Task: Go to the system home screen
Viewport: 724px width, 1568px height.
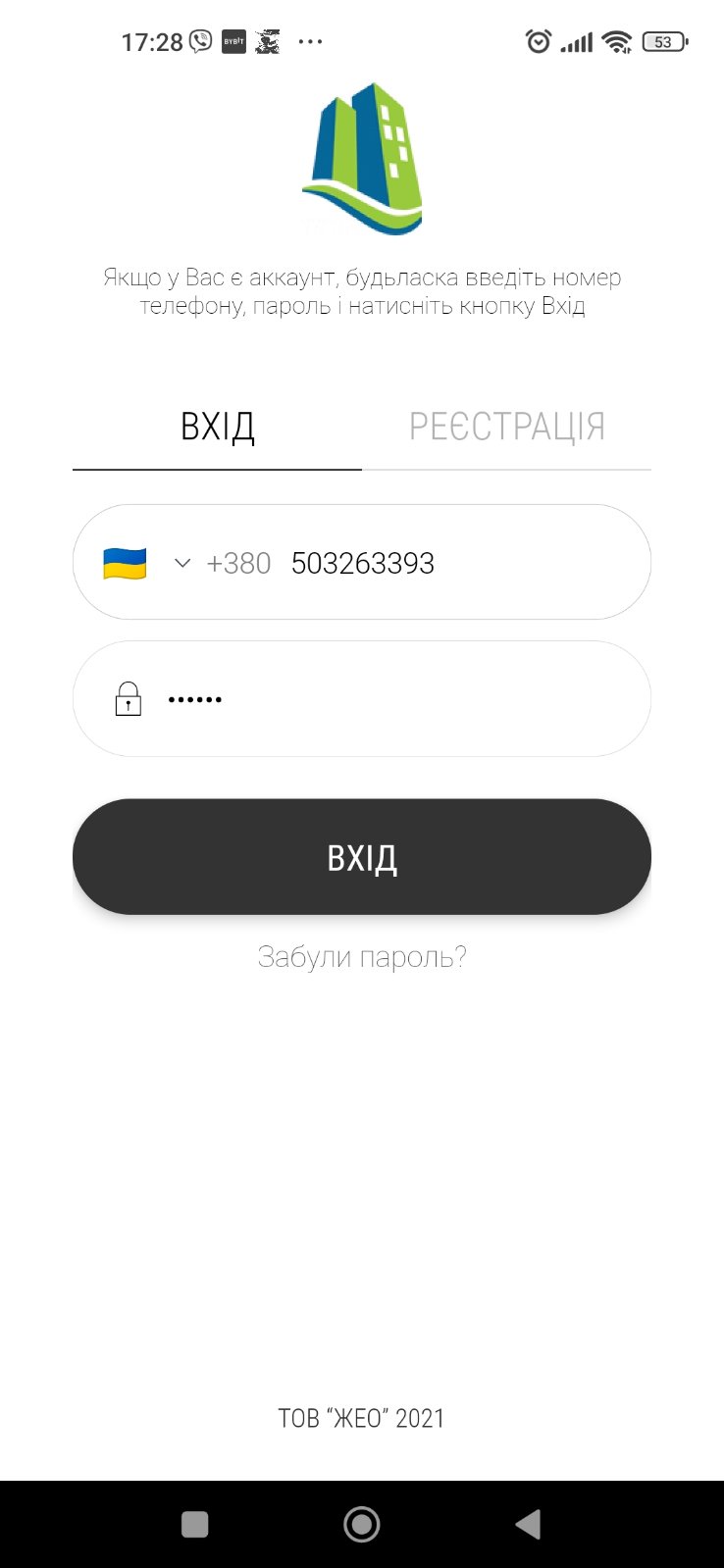Action: pos(362,1524)
